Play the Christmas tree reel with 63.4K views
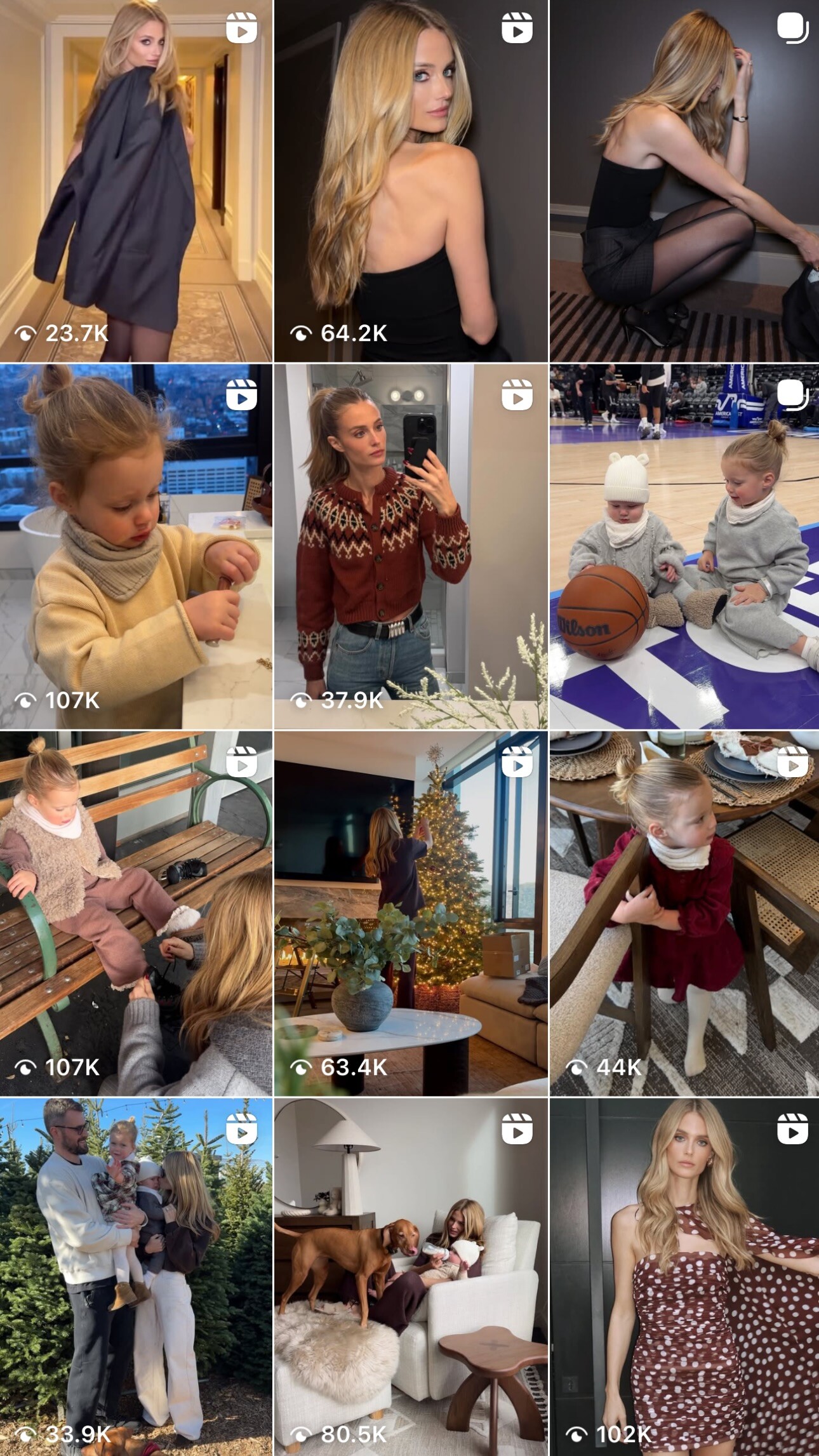This screenshot has width=819, height=1456. (411, 913)
